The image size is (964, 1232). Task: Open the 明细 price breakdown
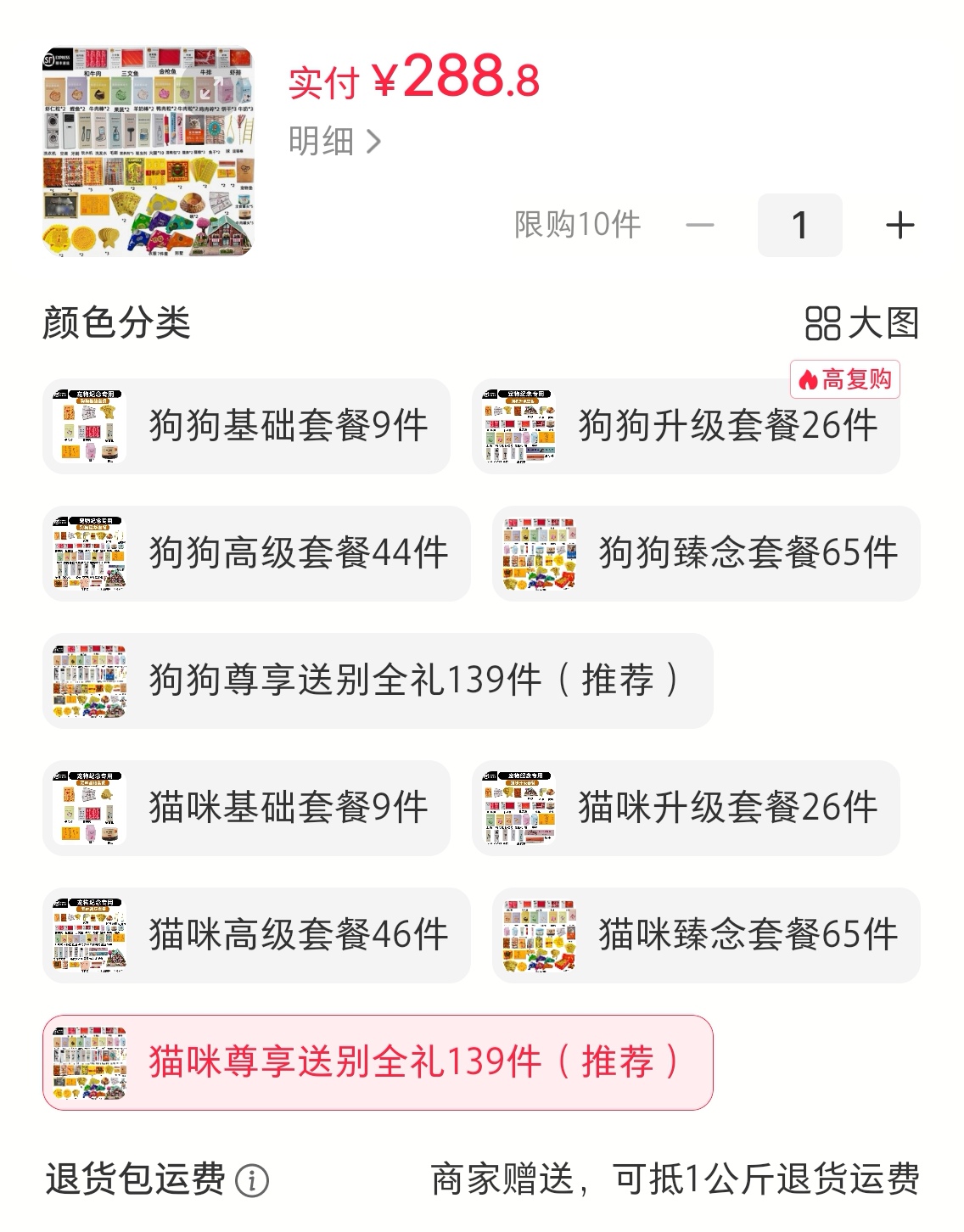(334, 141)
